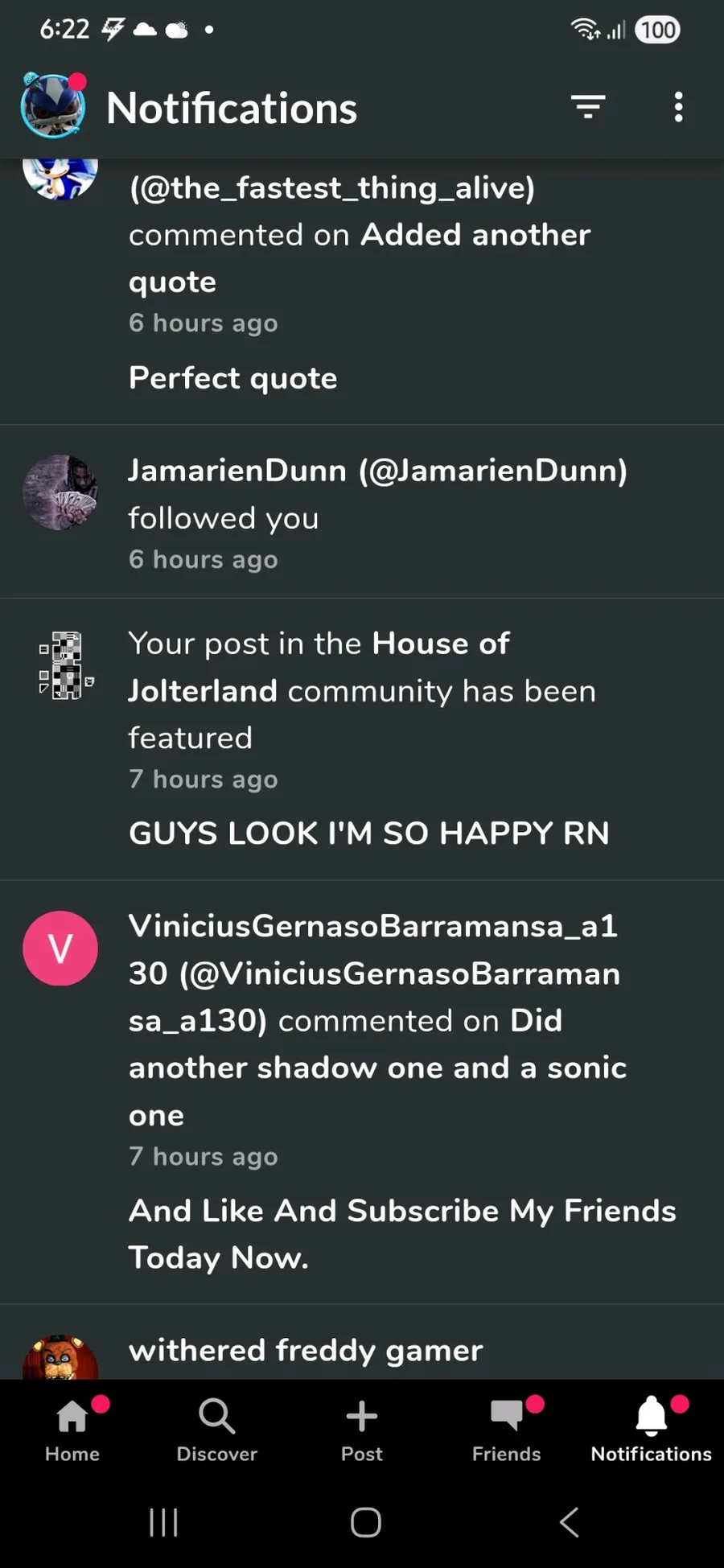The width and height of the screenshot is (724, 1568).
Task: Tap the system back button
Action: click(x=569, y=1522)
